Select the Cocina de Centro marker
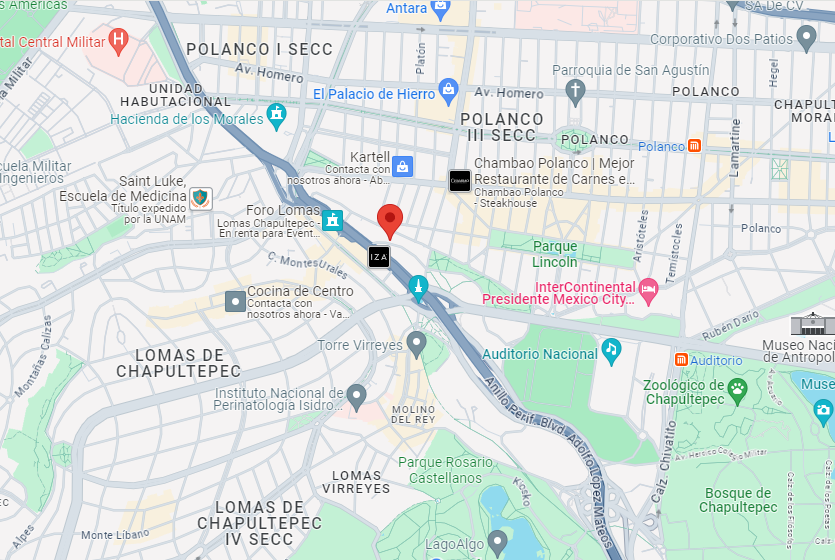Image resolution: width=835 pixels, height=560 pixels. [x=235, y=301]
